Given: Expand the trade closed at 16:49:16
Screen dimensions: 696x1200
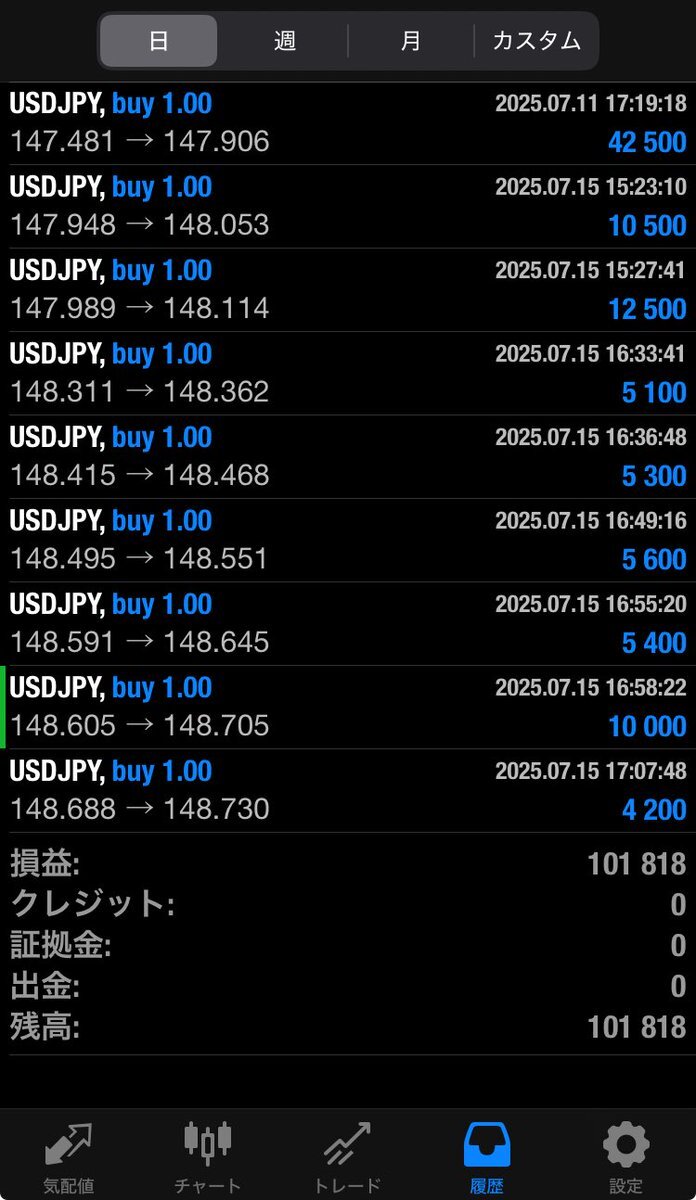Looking at the screenshot, I should [348, 540].
